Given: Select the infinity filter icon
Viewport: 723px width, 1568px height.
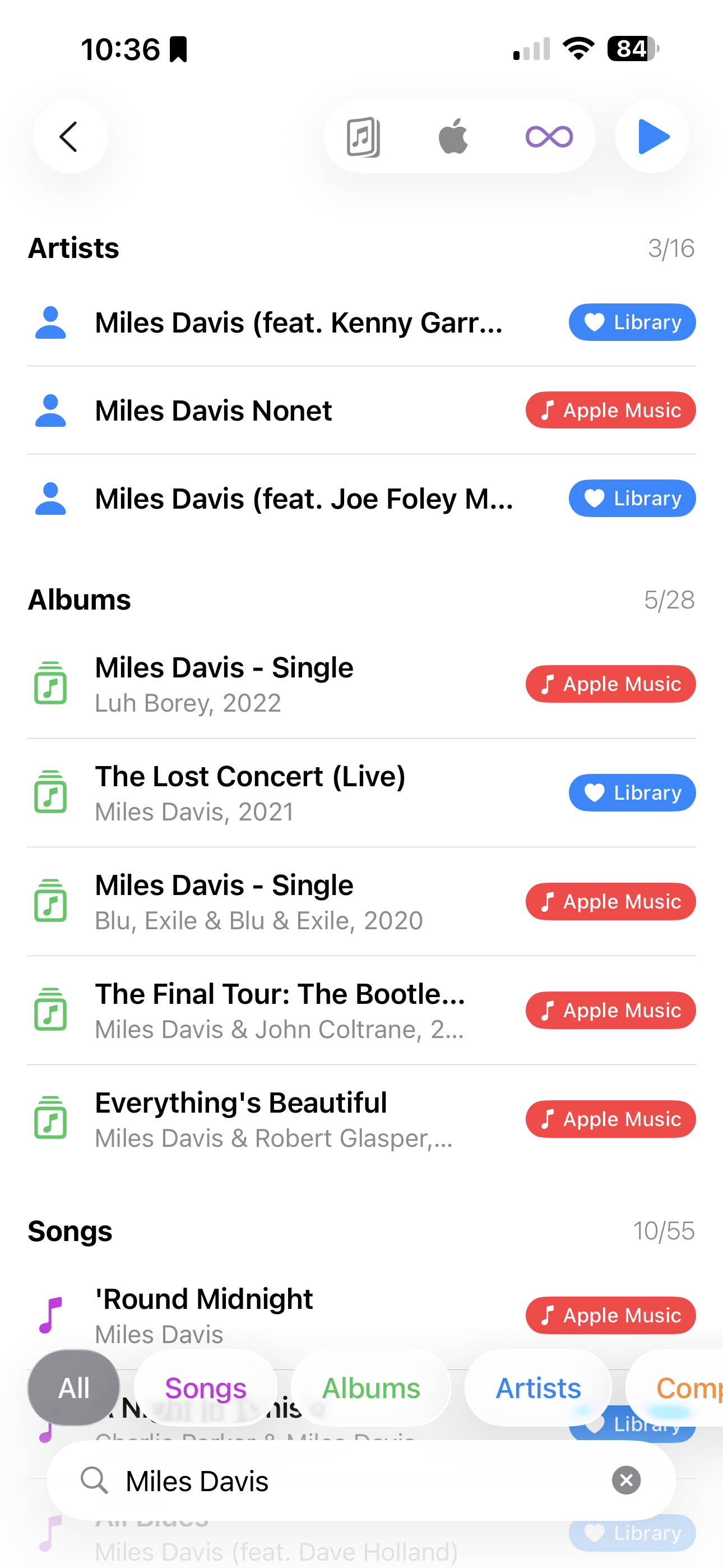Looking at the screenshot, I should pyautogui.click(x=549, y=137).
